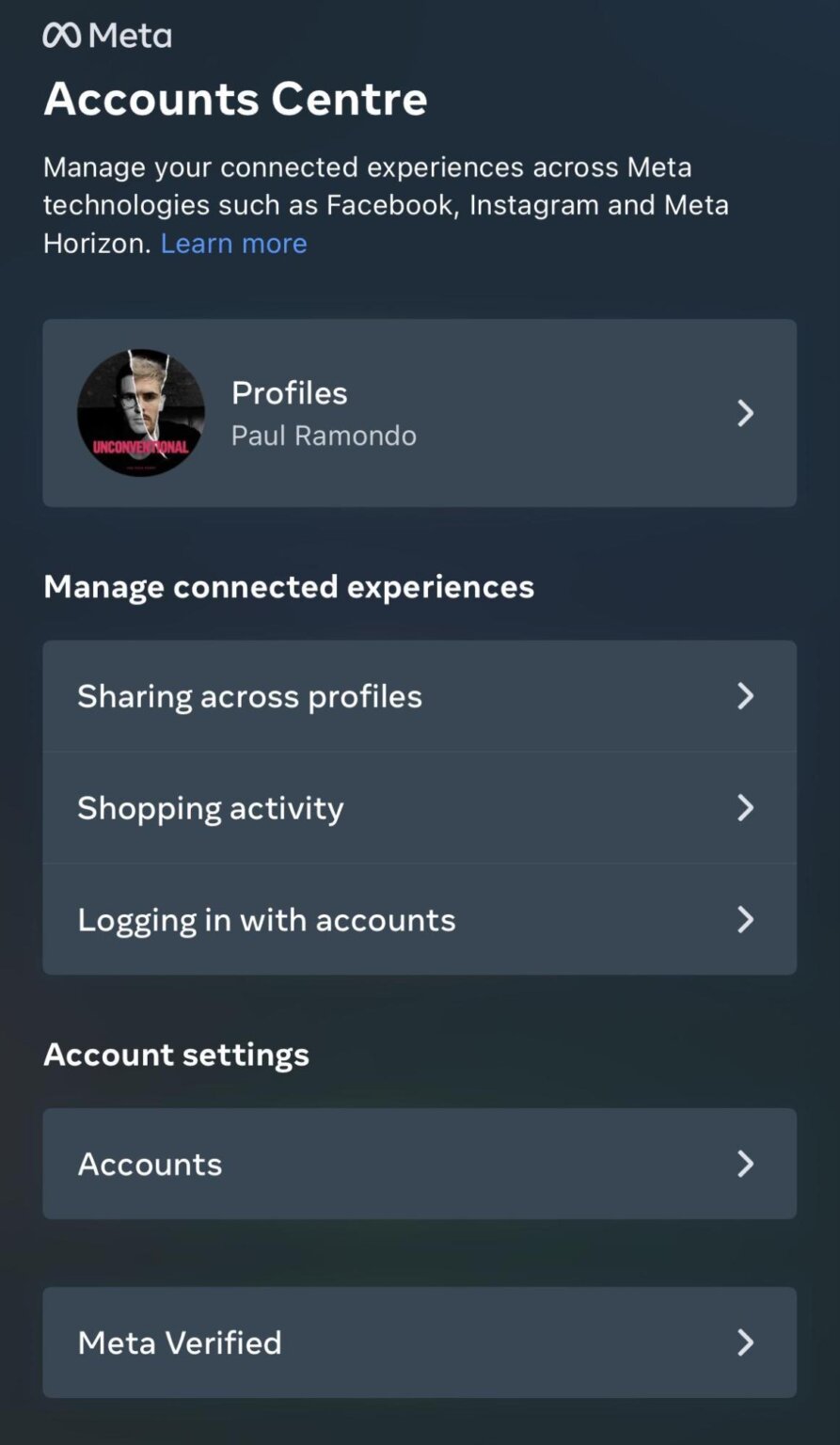Click the Accounts Centre heading
Viewport: 840px width, 1445px height.
pos(235,98)
